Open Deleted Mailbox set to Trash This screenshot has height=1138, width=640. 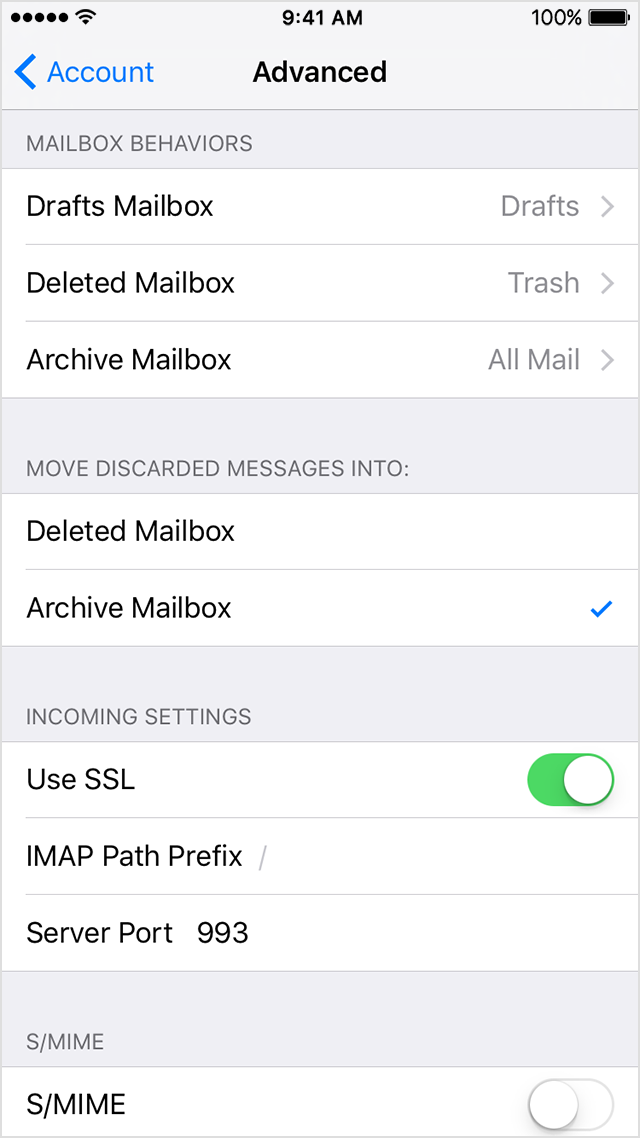point(320,283)
